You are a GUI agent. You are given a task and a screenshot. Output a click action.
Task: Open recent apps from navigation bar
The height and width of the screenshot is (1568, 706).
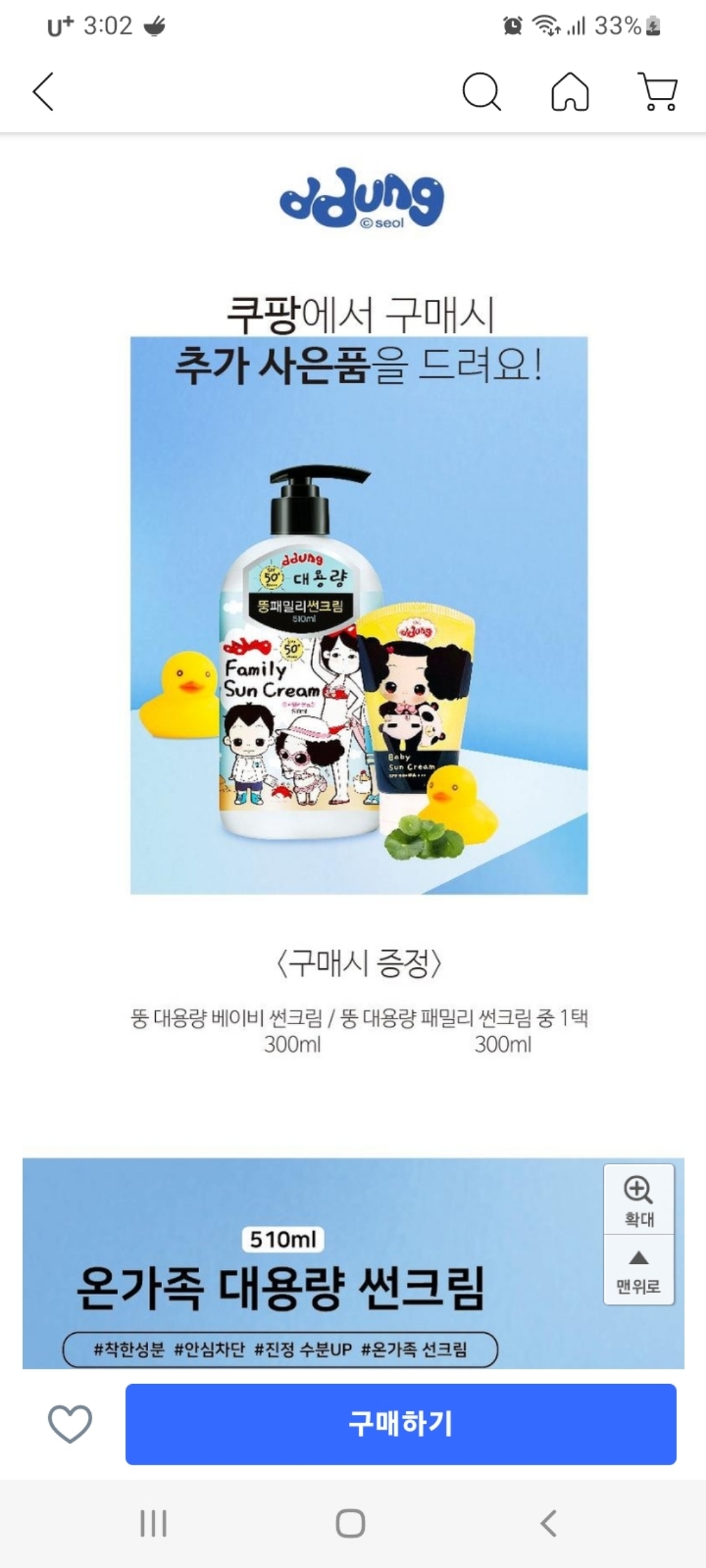[153, 1523]
